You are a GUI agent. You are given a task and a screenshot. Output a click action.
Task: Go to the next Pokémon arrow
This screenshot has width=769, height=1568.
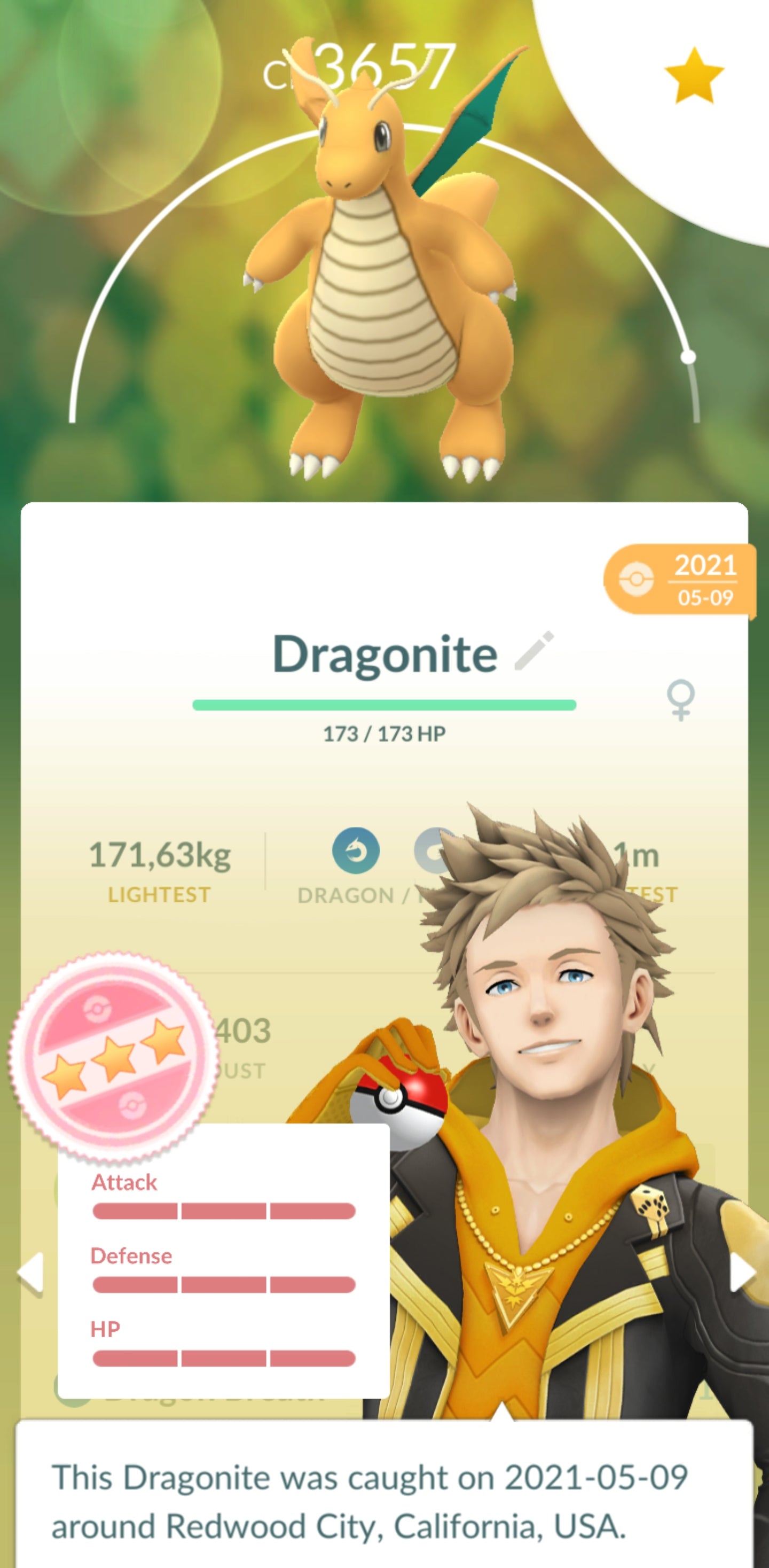point(742,1271)
